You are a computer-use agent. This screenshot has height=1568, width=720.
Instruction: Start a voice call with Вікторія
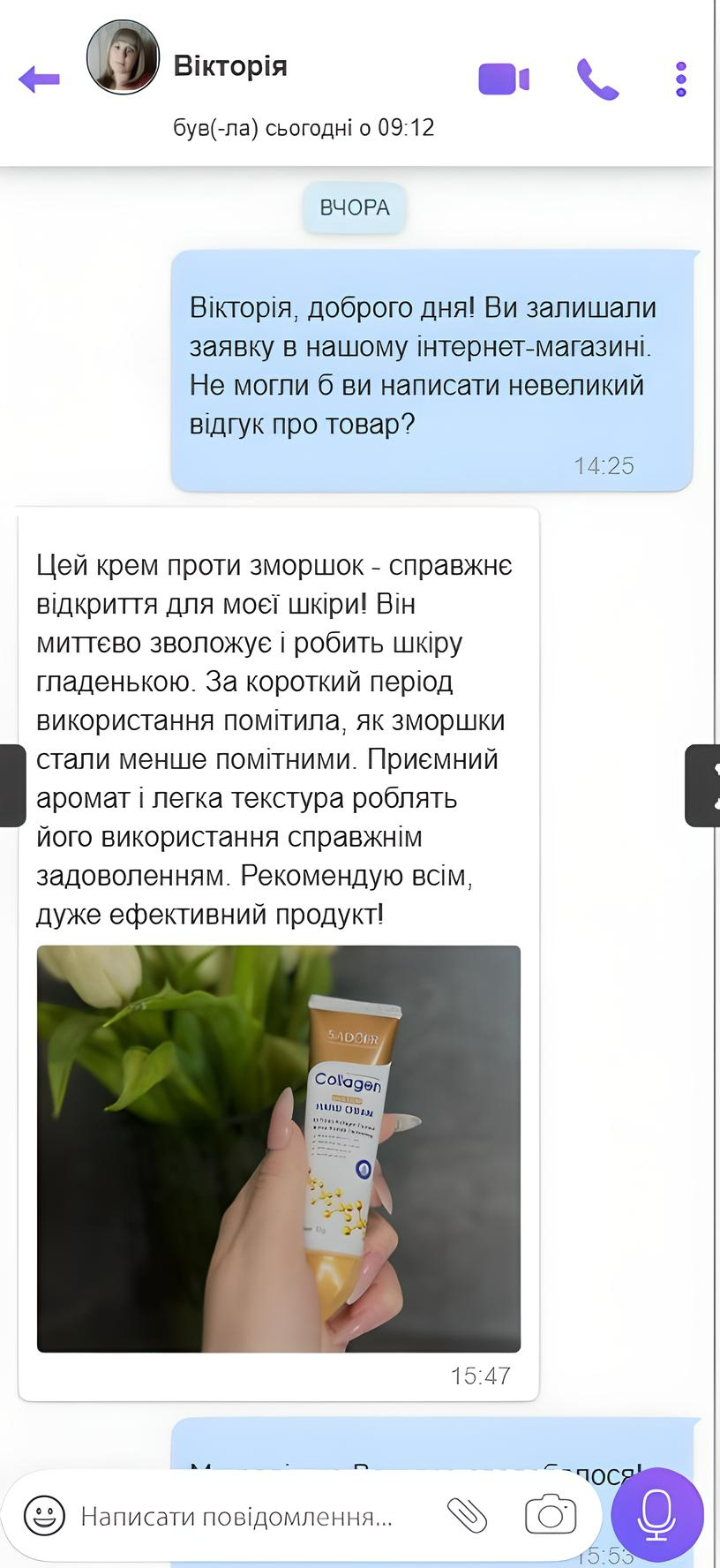point(597,79)
